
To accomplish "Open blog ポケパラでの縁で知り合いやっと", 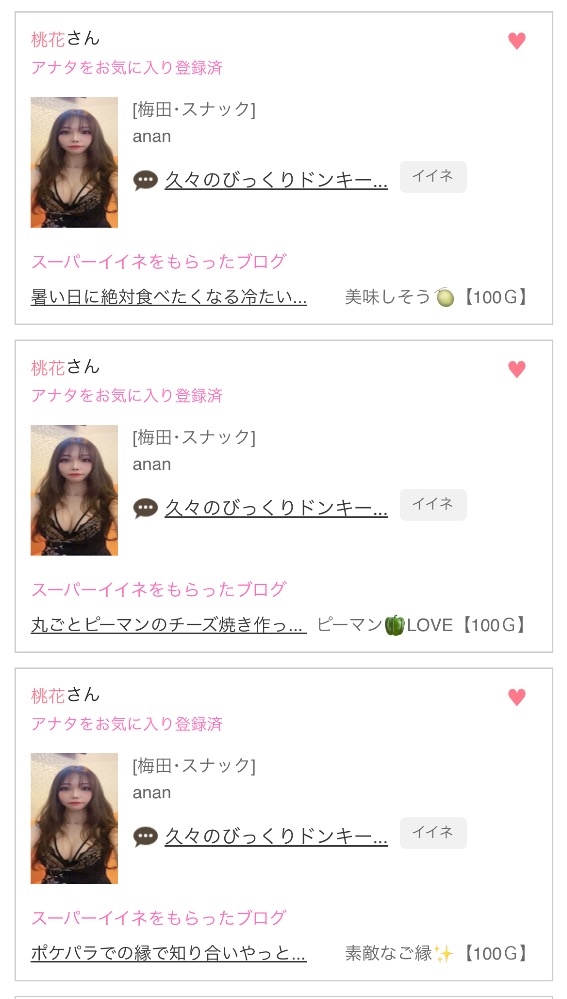I will [169, 953].
